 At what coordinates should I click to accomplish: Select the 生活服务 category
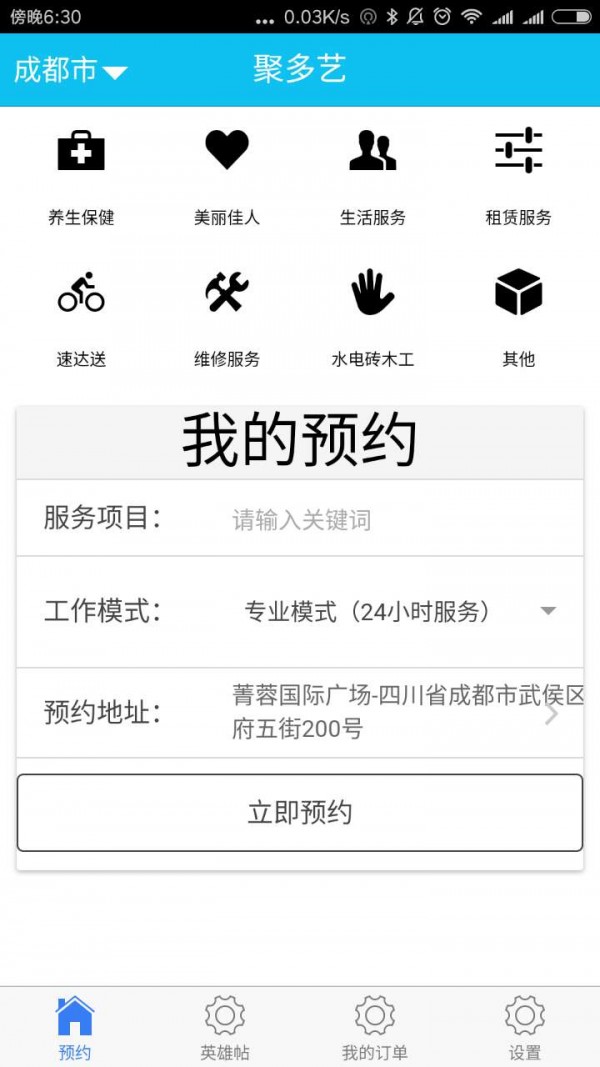click(373, 175)
